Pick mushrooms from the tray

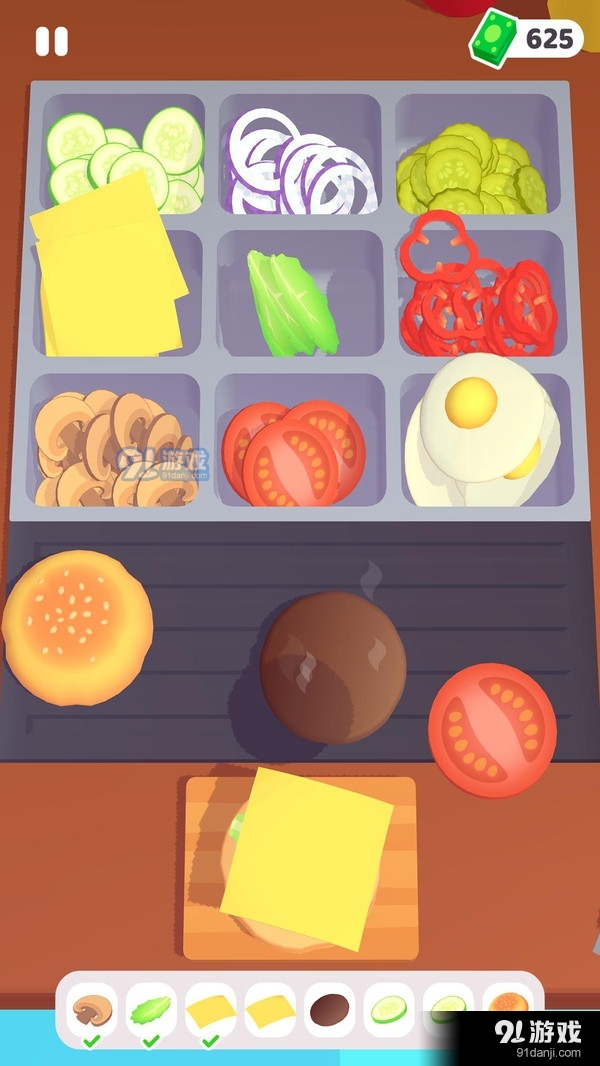(x=112, y=445)
